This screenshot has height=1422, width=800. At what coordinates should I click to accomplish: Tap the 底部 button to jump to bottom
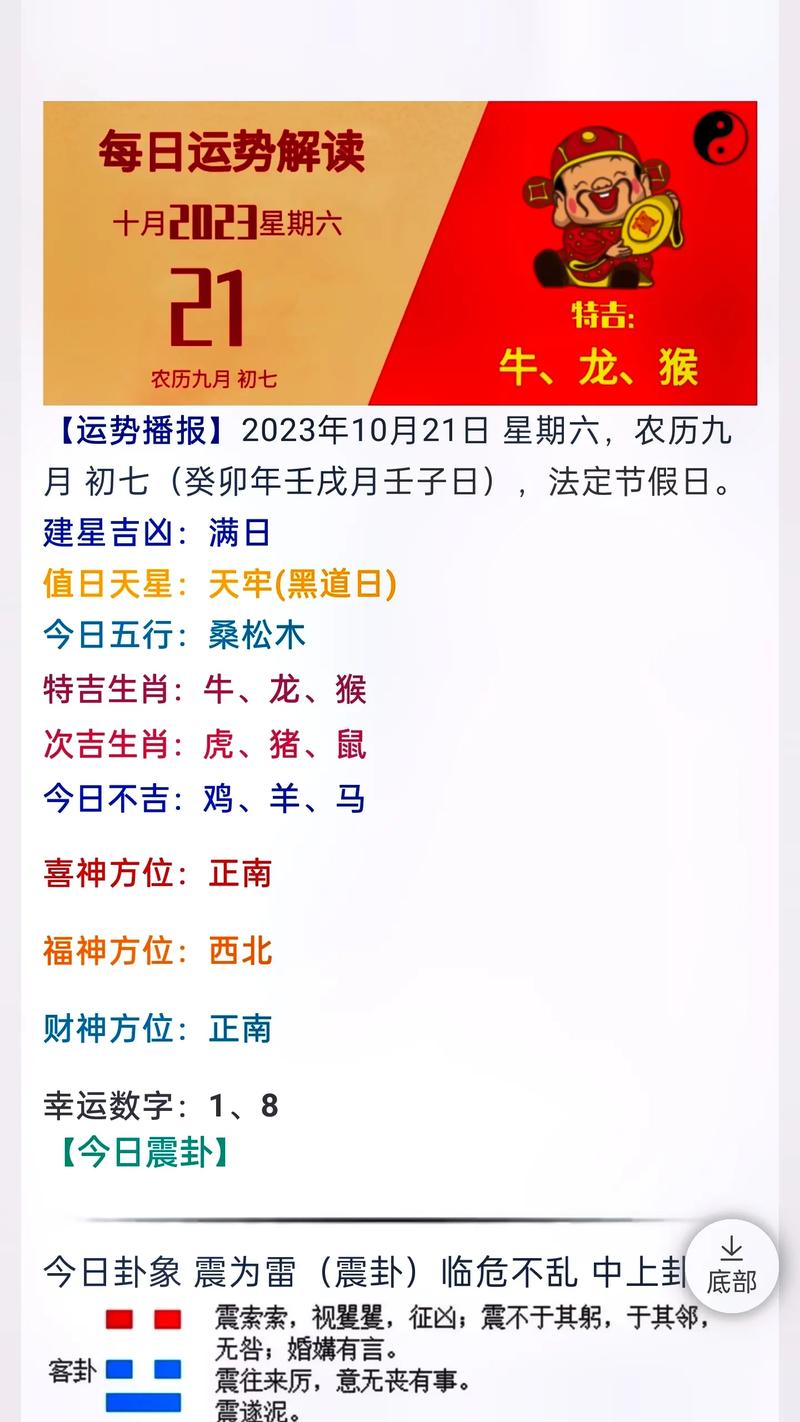click(732, 1266)
